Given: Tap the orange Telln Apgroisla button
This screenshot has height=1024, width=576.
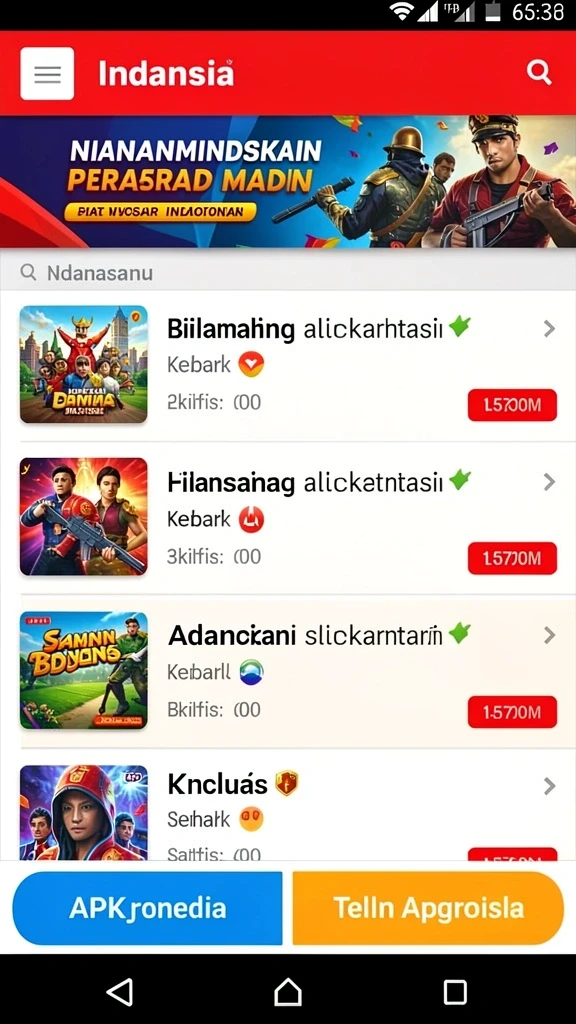Looking at the screenshot, I should click(x=428, y=908).
